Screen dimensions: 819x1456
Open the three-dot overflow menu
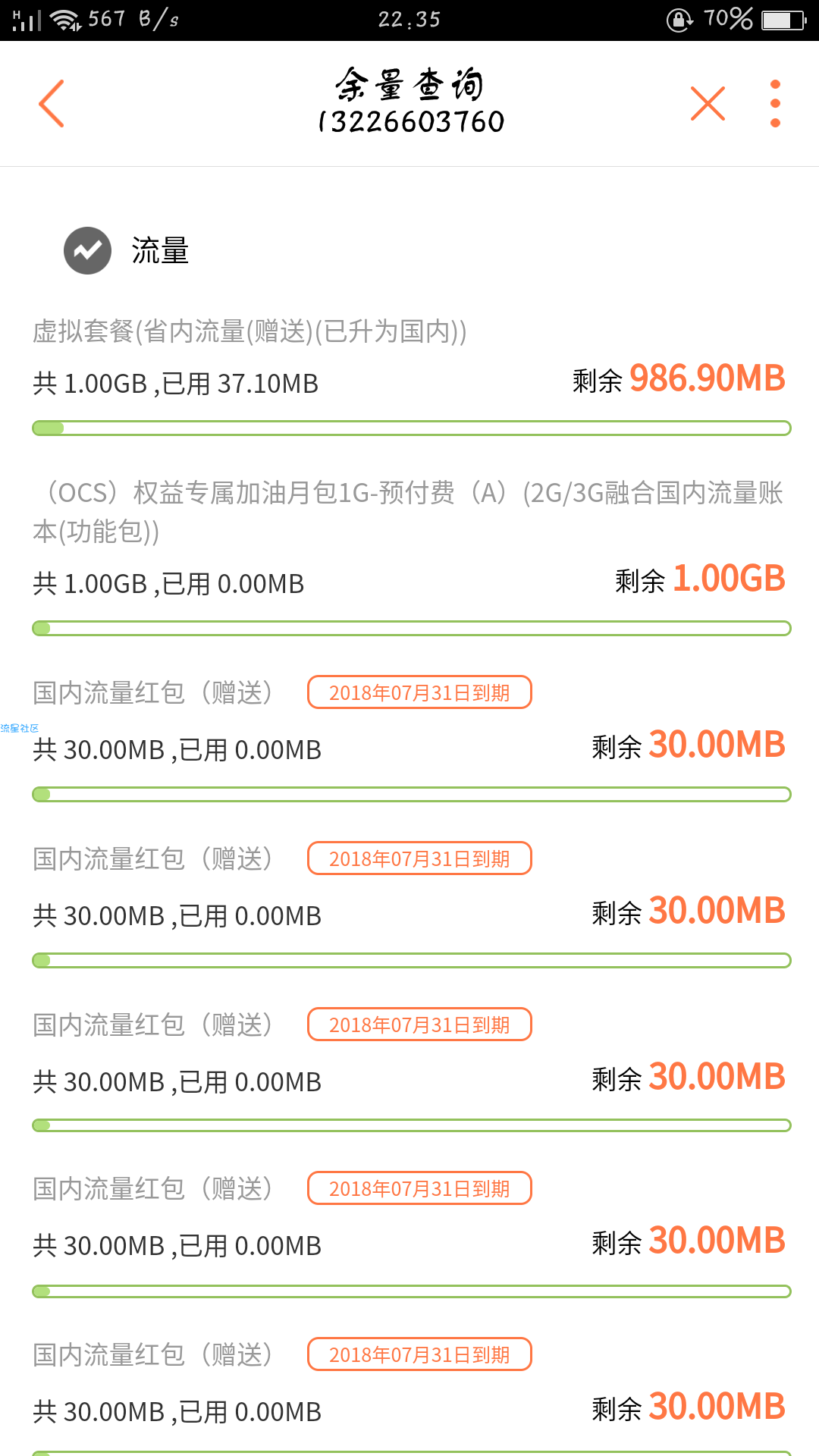[x=775, y=103]
